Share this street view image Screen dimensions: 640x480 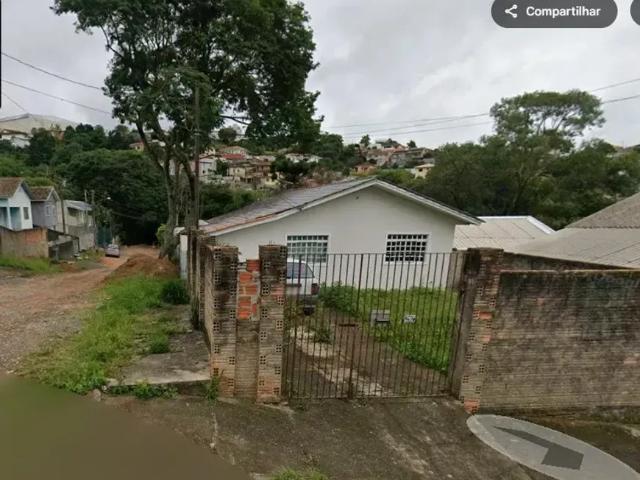(553, 12)
